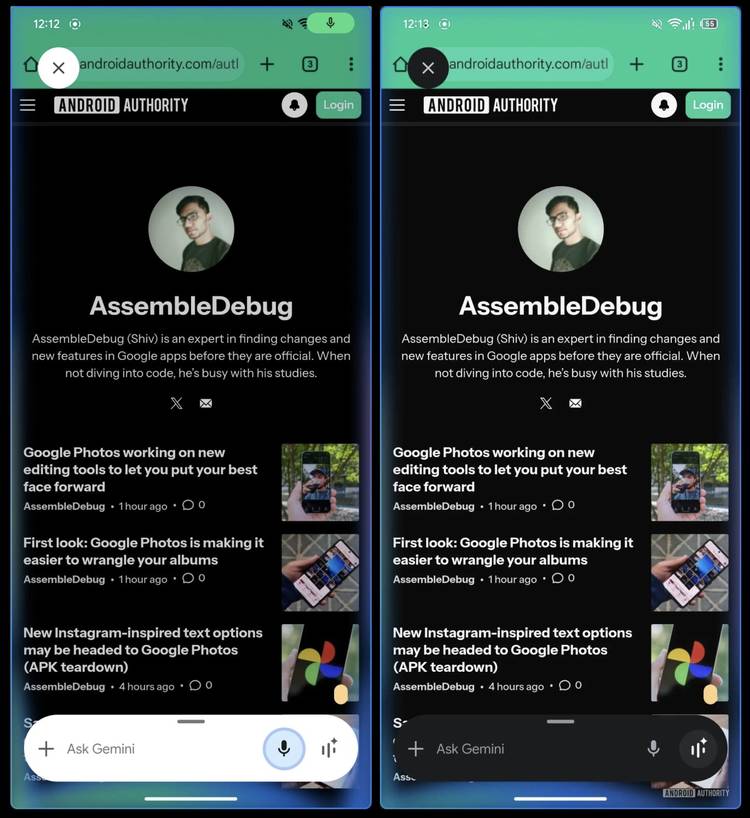
Task: Open the comment icon on the Google Photos article
Action: (189, 506)
